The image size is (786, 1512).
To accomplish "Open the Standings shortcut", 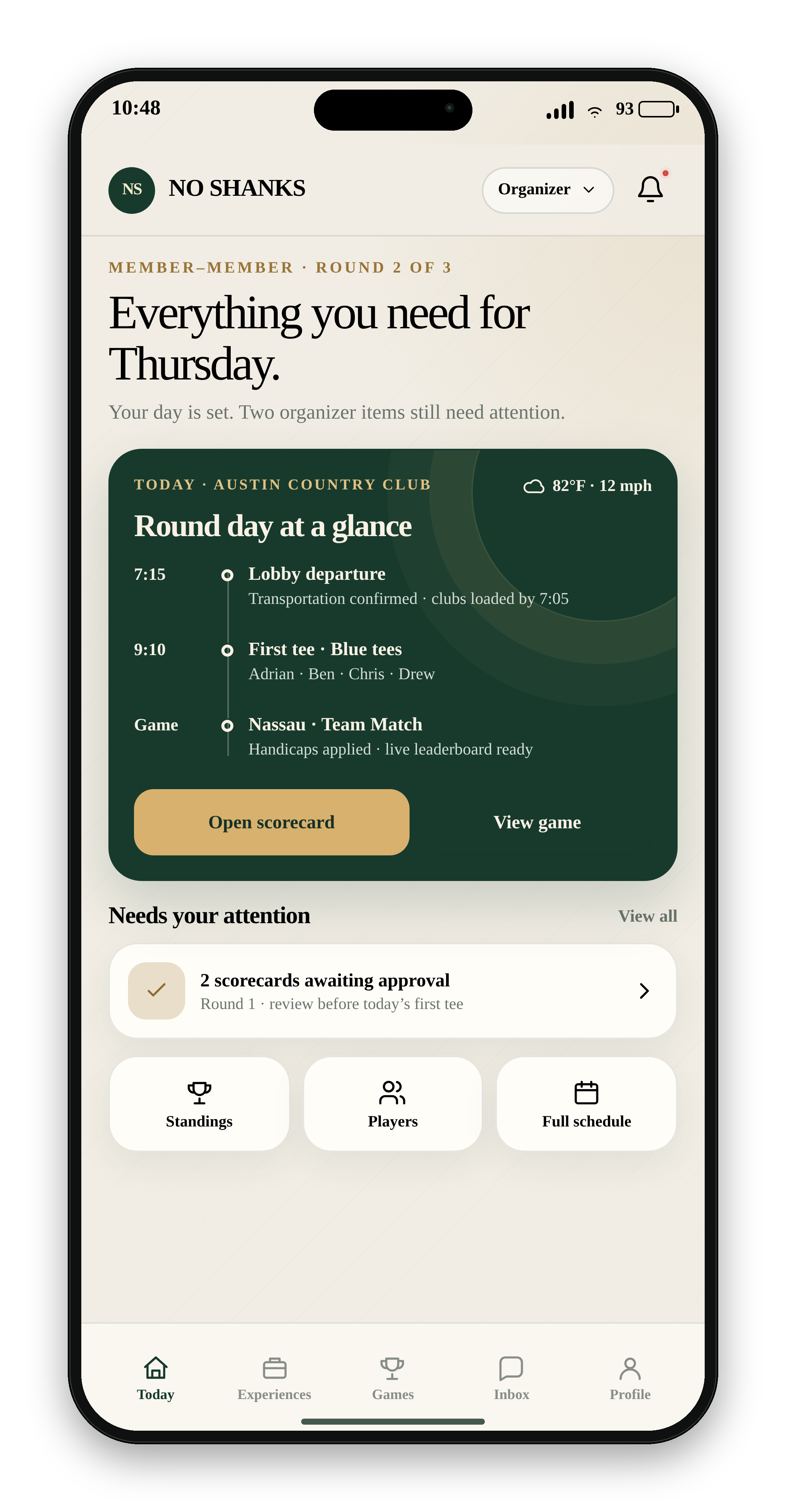I will [x=199, y=1104].
